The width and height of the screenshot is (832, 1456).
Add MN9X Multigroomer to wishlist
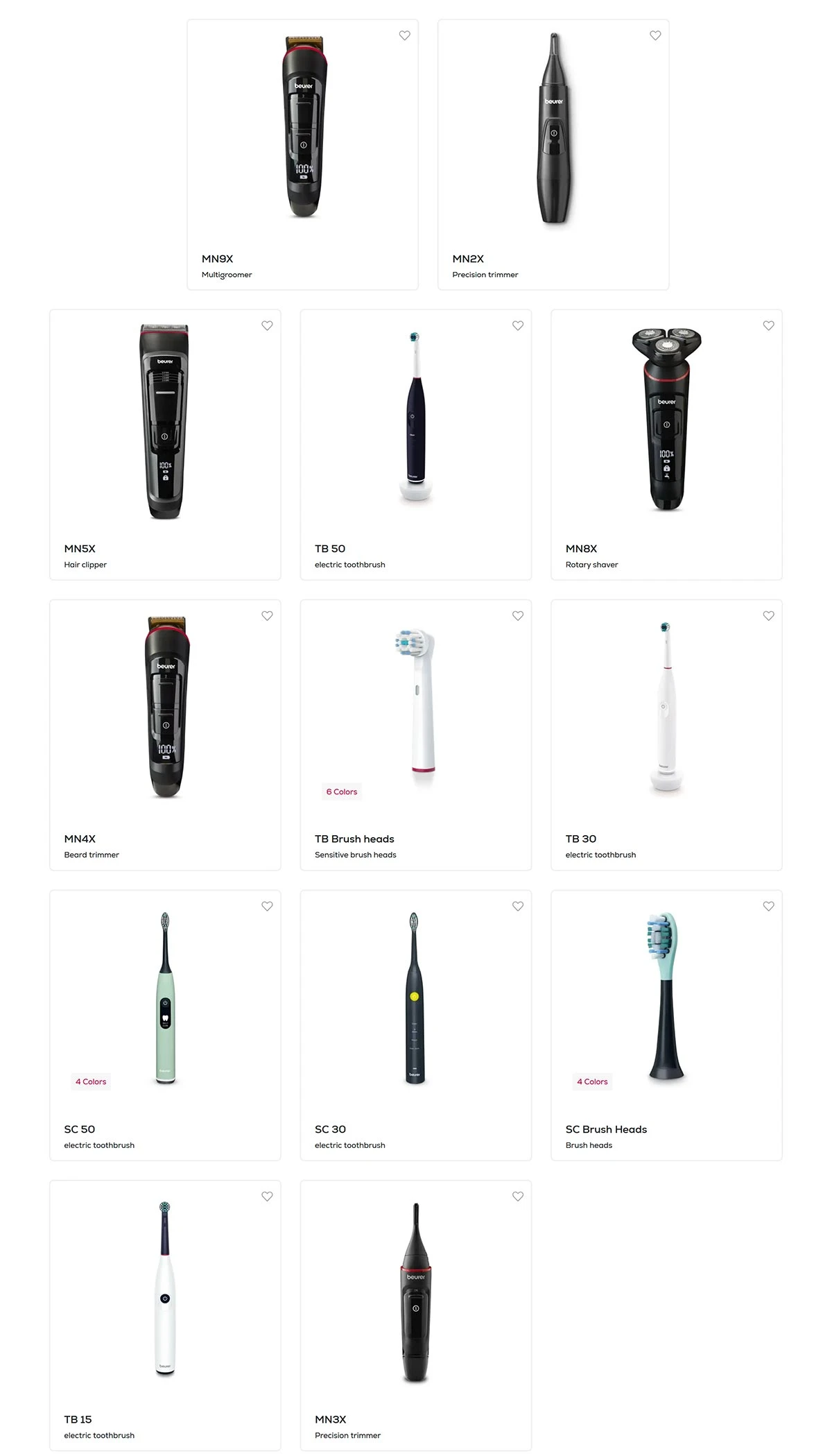pyautogui.click(x=405, y=35)
